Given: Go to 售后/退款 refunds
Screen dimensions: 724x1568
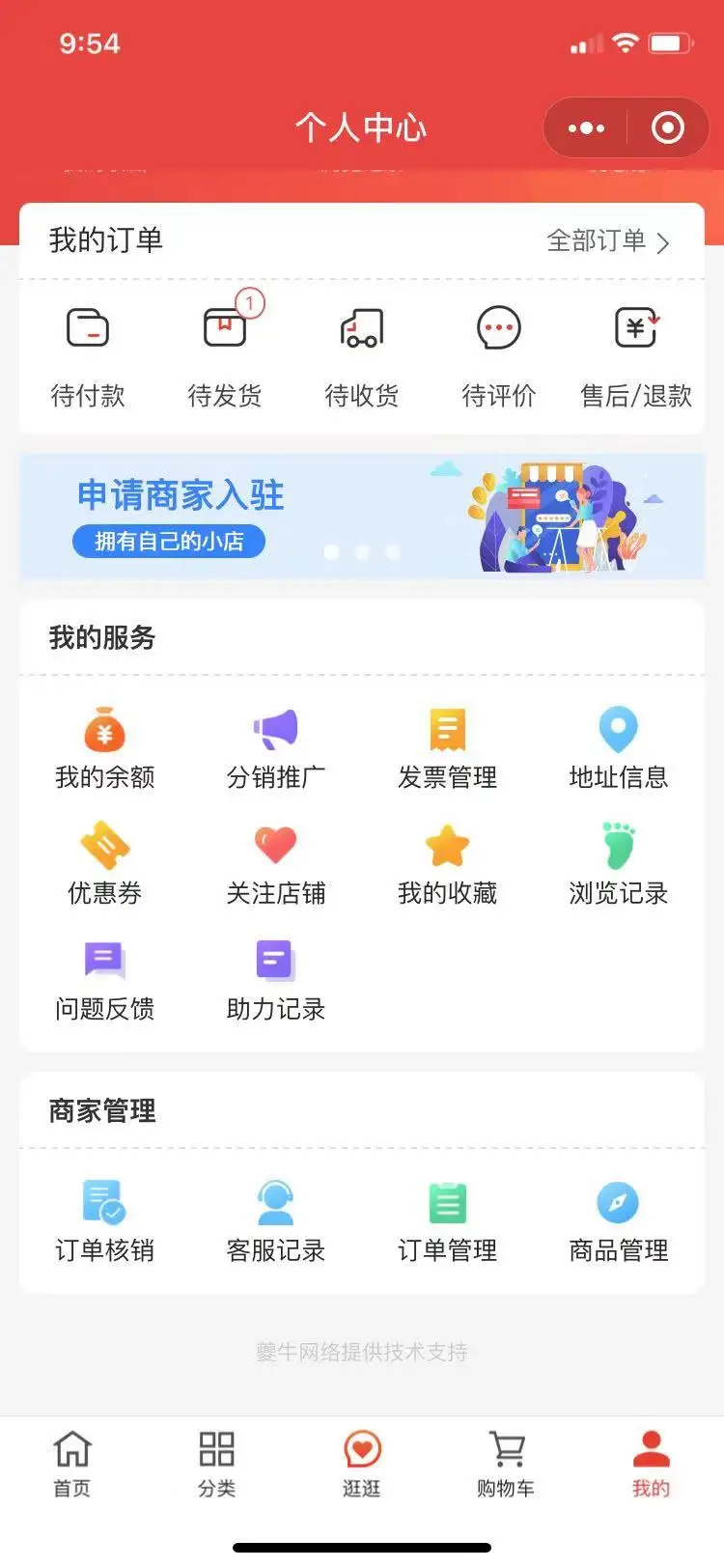Looking at the screenshot, I should pos(636,354).
